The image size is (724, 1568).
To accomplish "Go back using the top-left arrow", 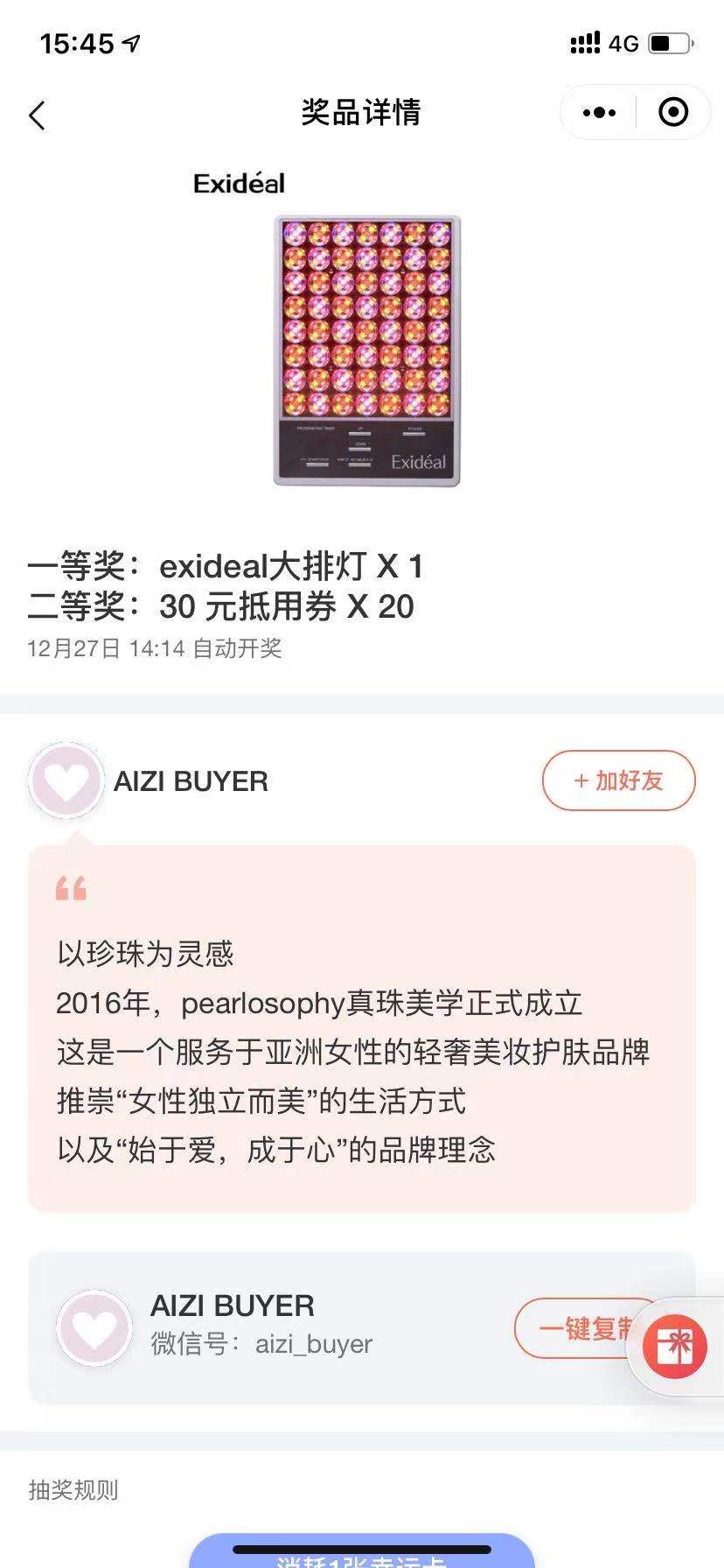I will click(x=37, y=115).
